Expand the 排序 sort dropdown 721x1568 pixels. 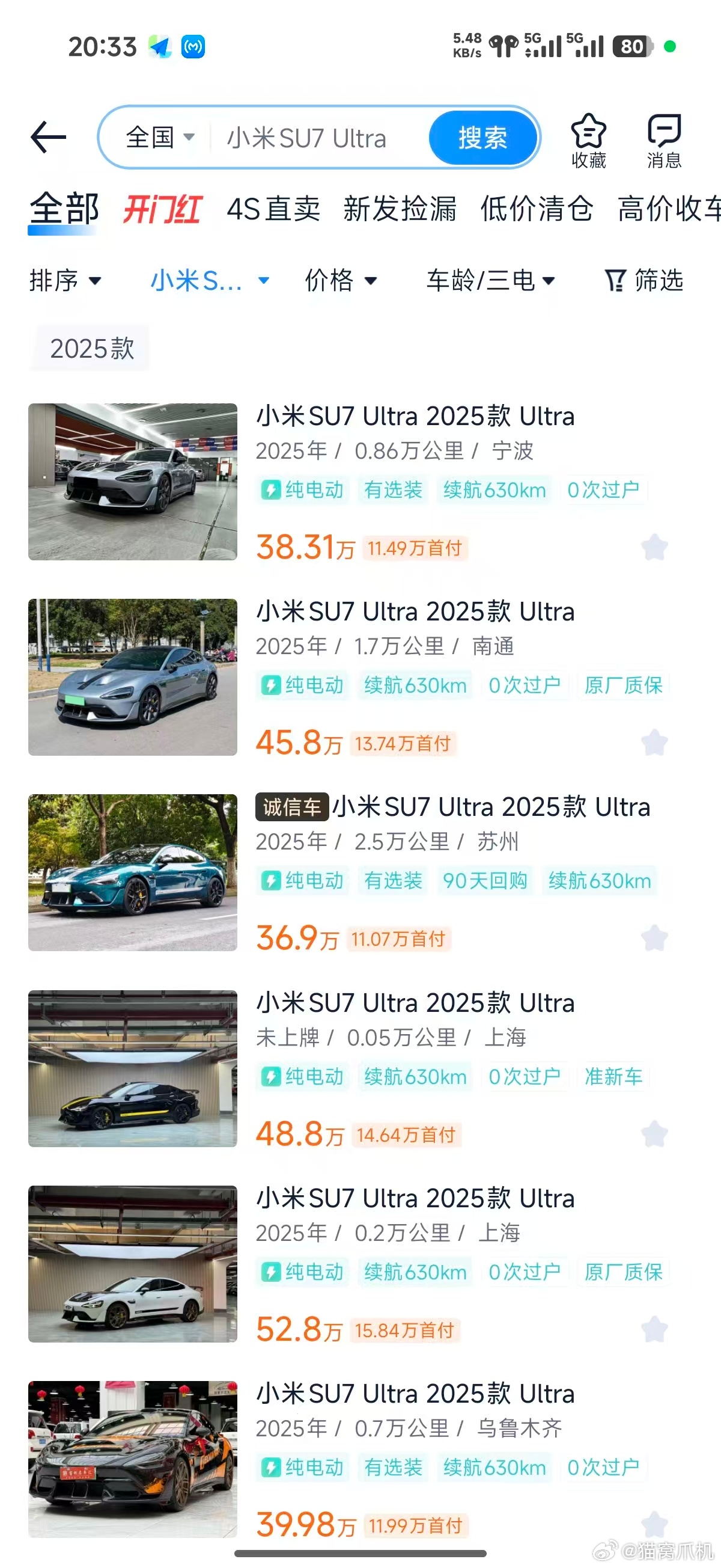(65, 281)
